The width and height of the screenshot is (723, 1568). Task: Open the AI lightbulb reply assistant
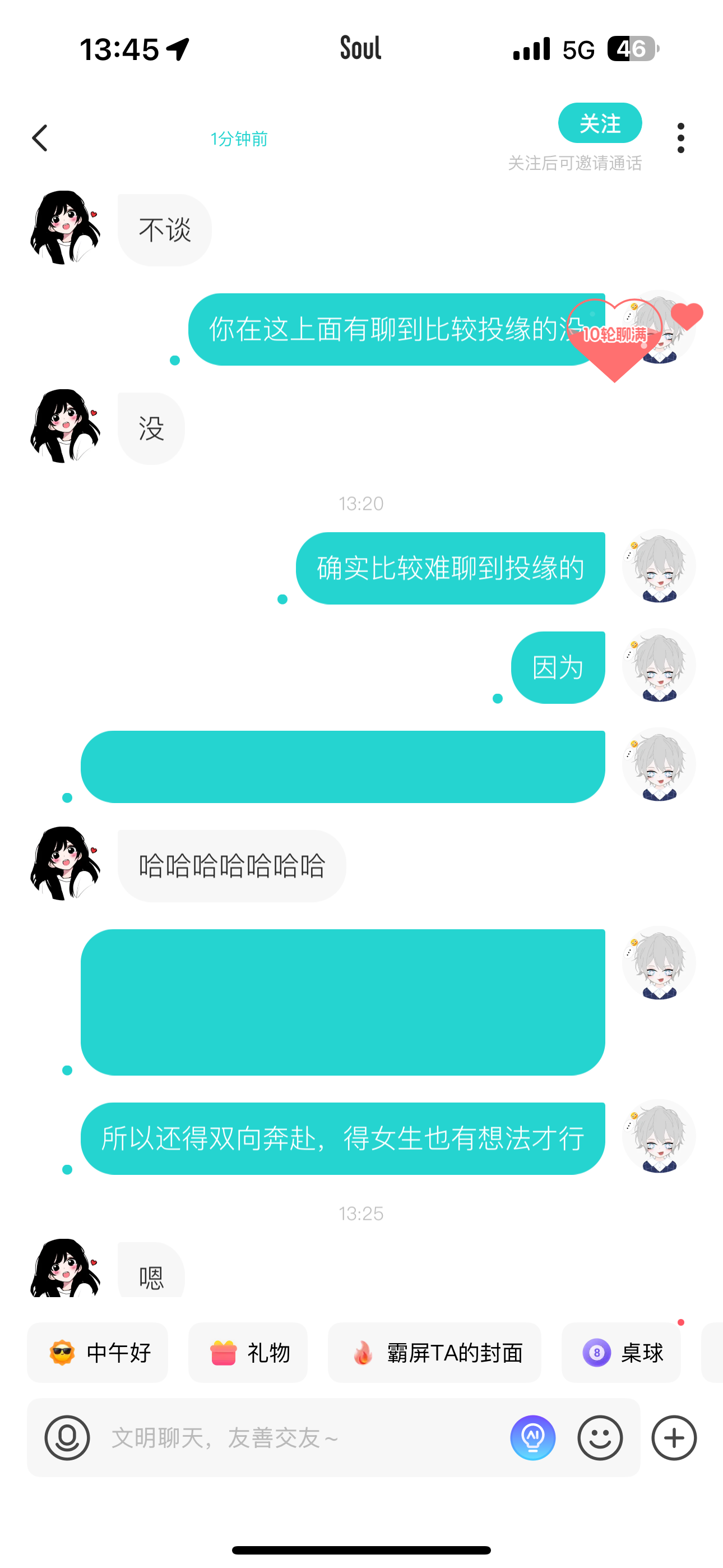[x=532, y=1438]
